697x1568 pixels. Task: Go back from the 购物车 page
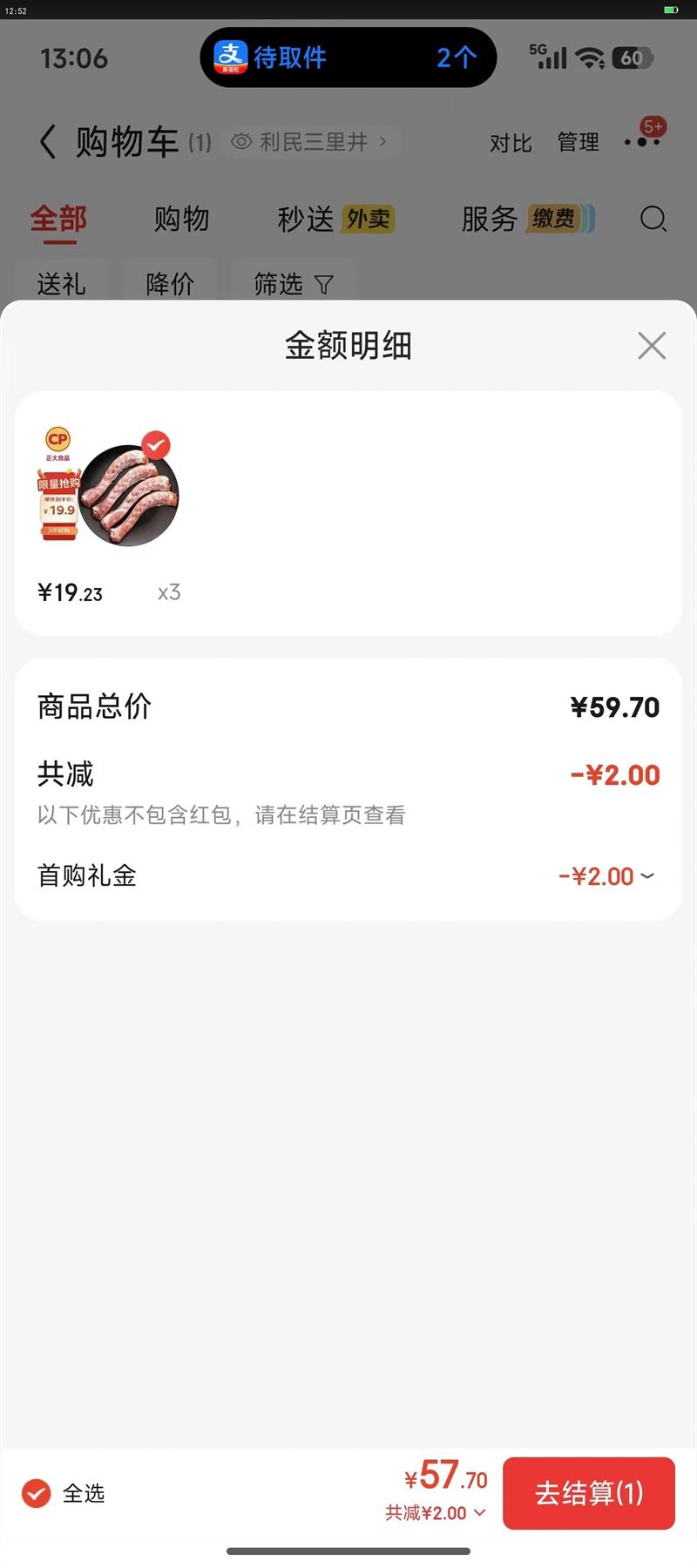pos(48,141)
